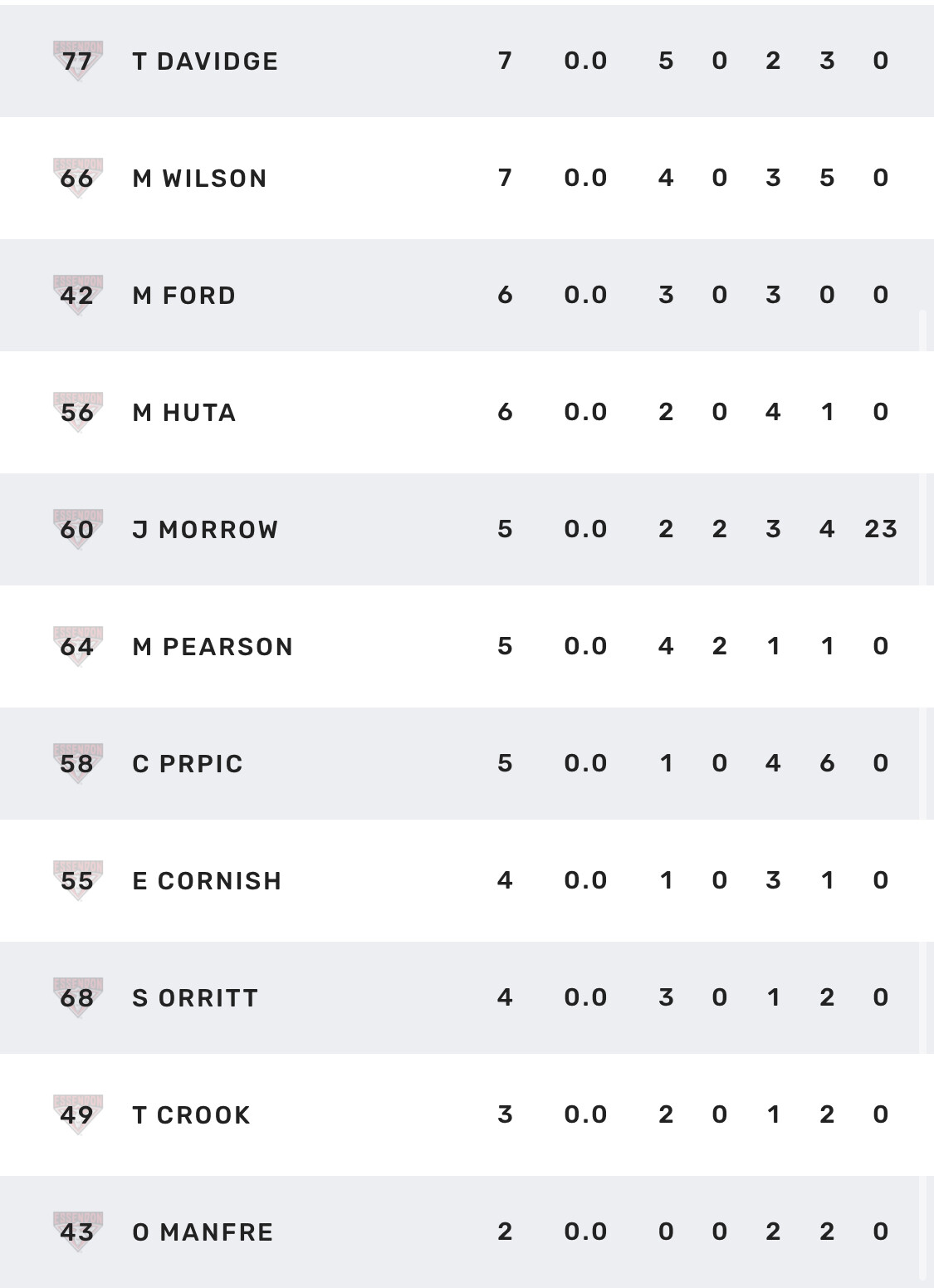View C Prpic's player profile
934x1288 pixels.
point(188,764)
